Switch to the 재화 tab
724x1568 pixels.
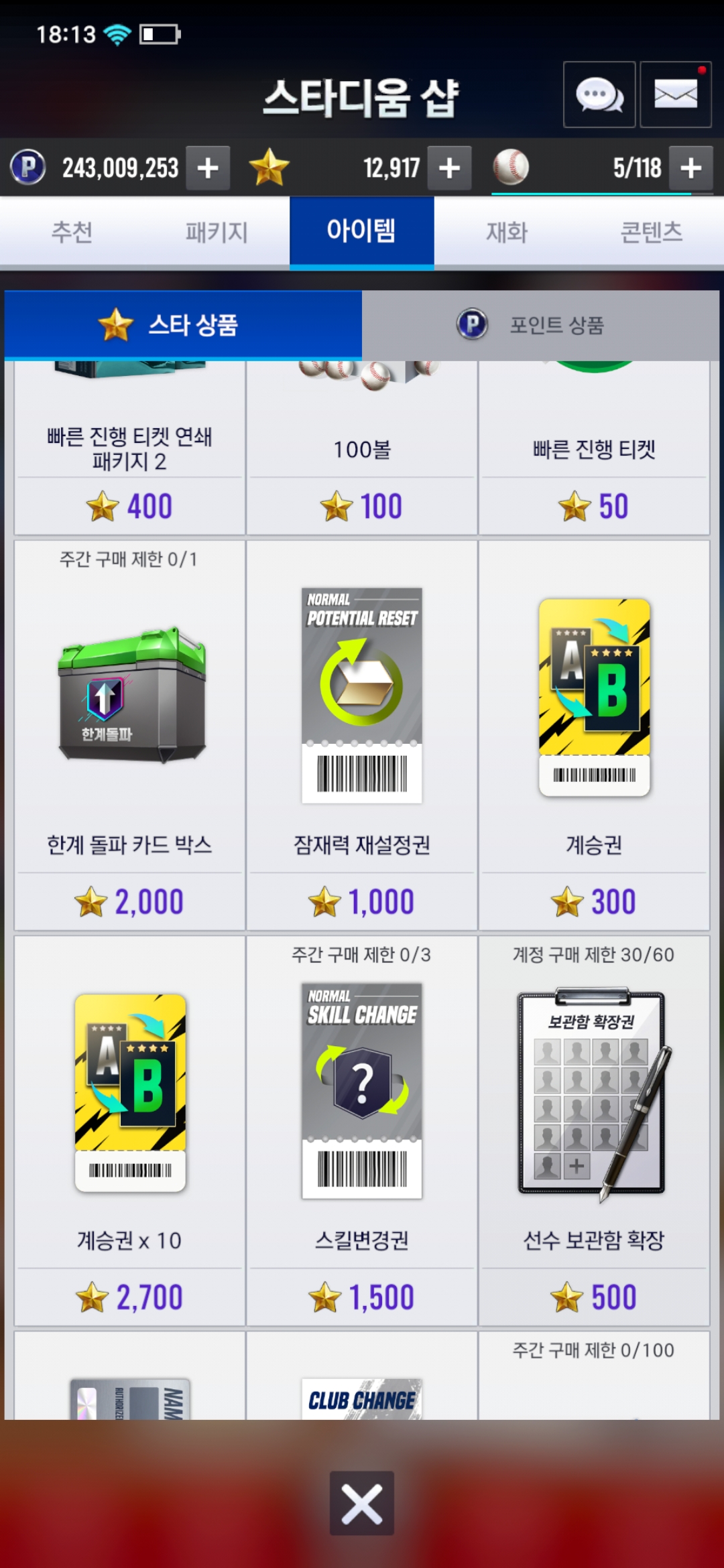pos(507,233)
